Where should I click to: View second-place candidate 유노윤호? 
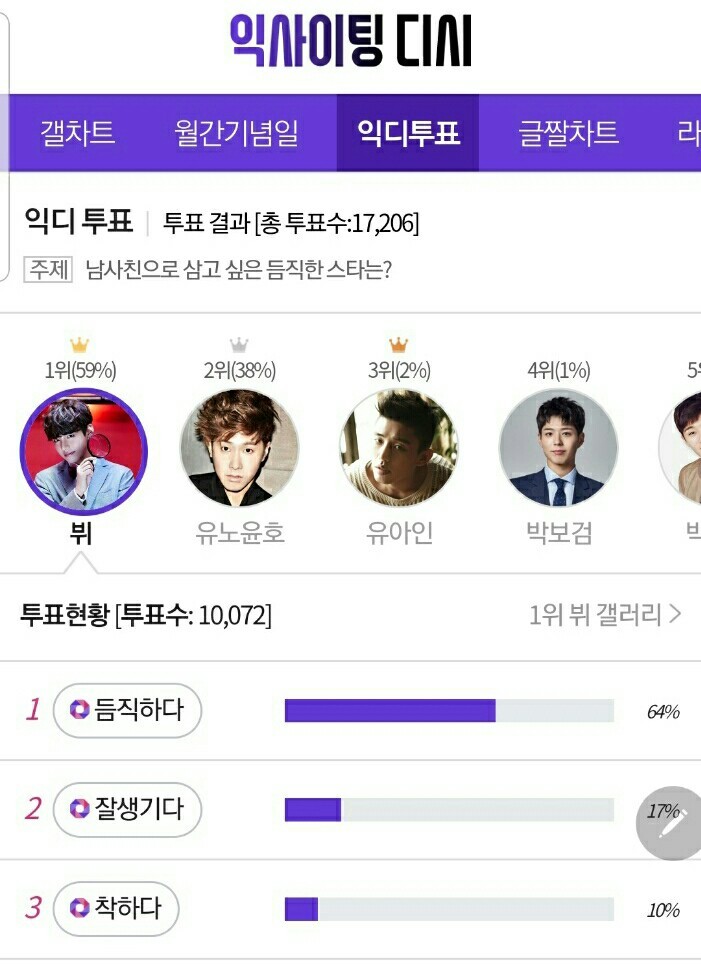tap(240, 448)
